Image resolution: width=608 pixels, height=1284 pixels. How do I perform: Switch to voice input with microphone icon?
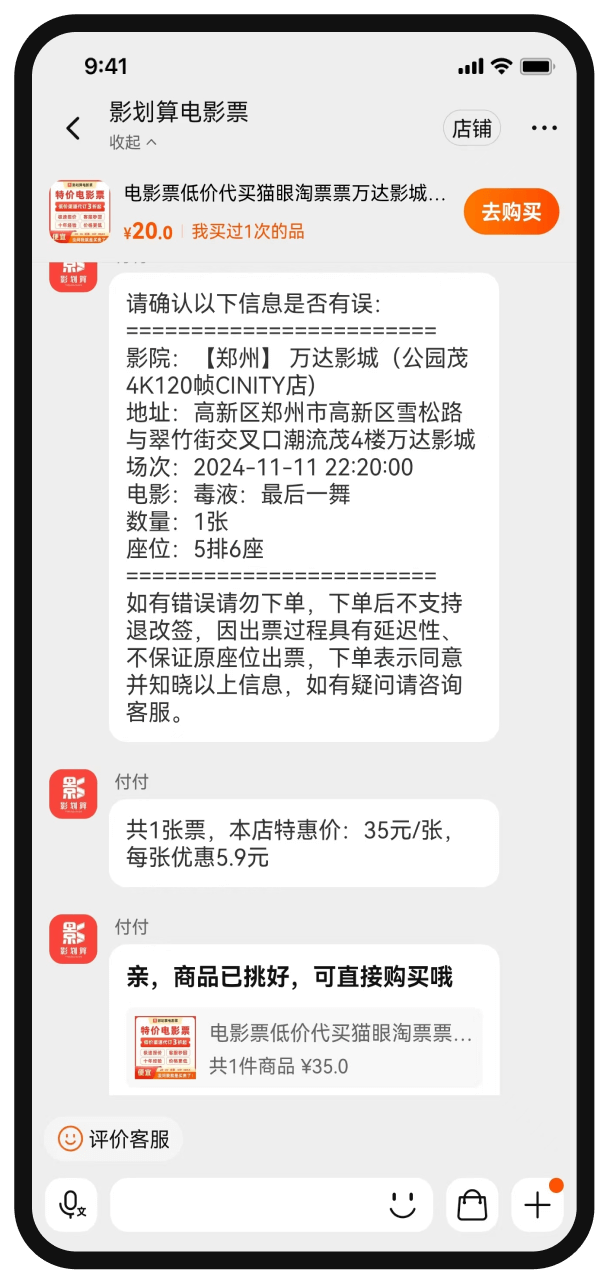click(x=73, y=1205)
